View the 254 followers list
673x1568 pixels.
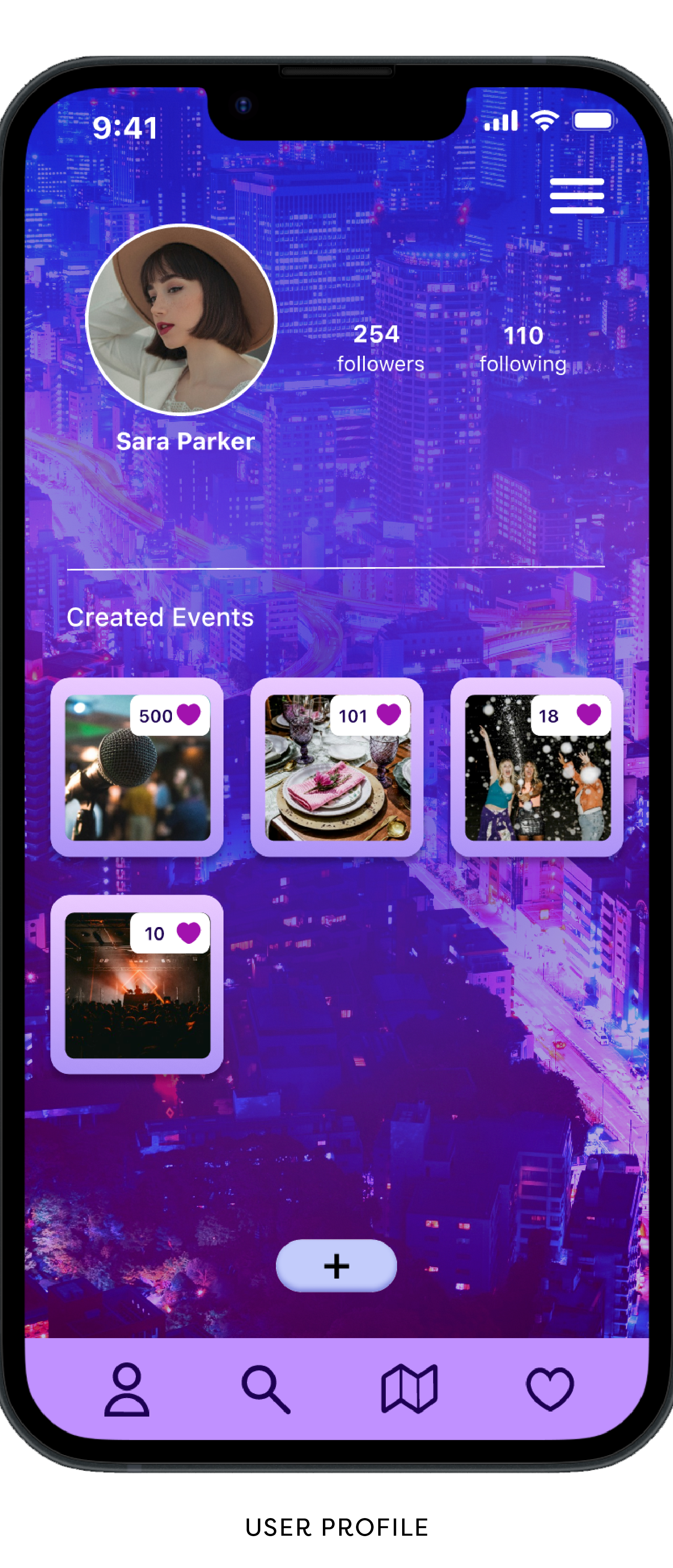[380, 348]
